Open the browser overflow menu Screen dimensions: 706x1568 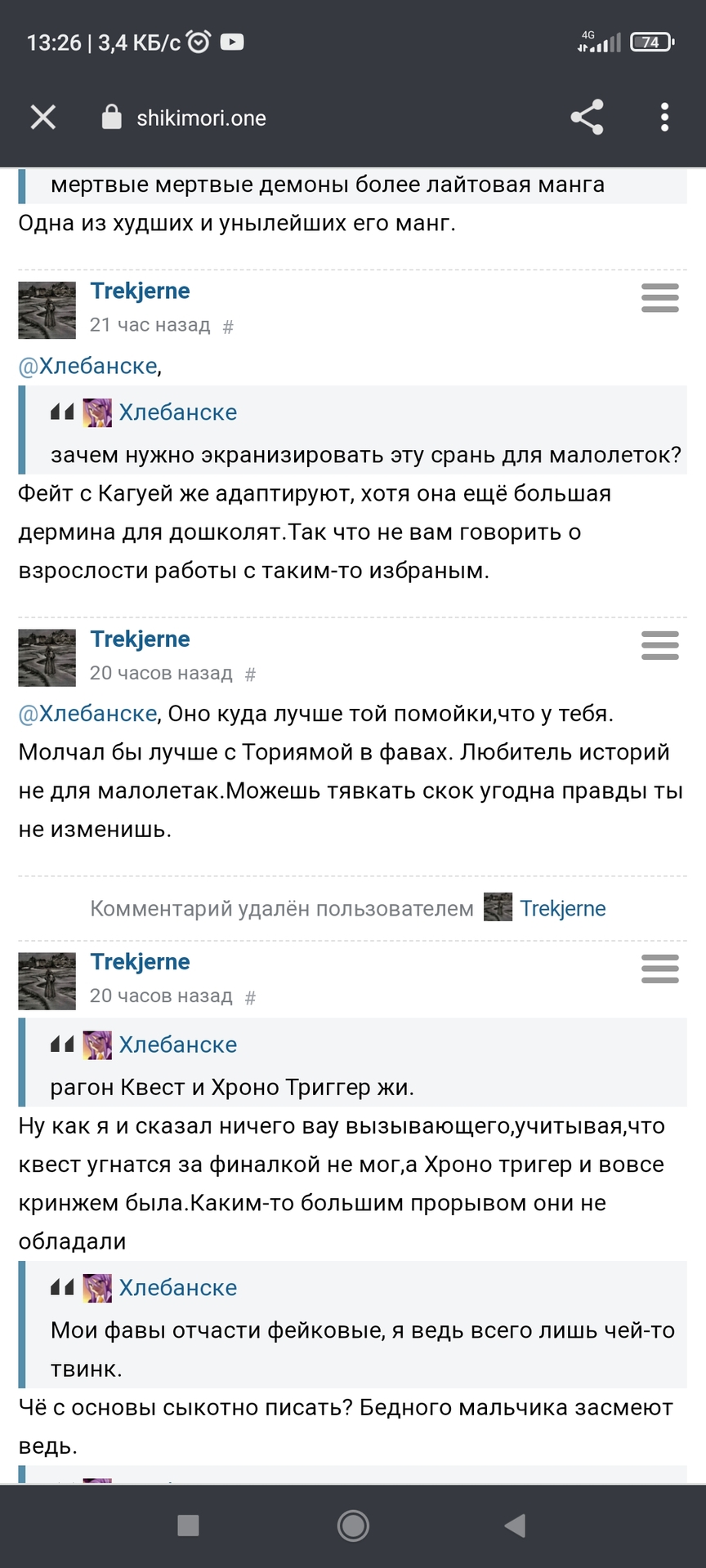[x=664, y=118]
